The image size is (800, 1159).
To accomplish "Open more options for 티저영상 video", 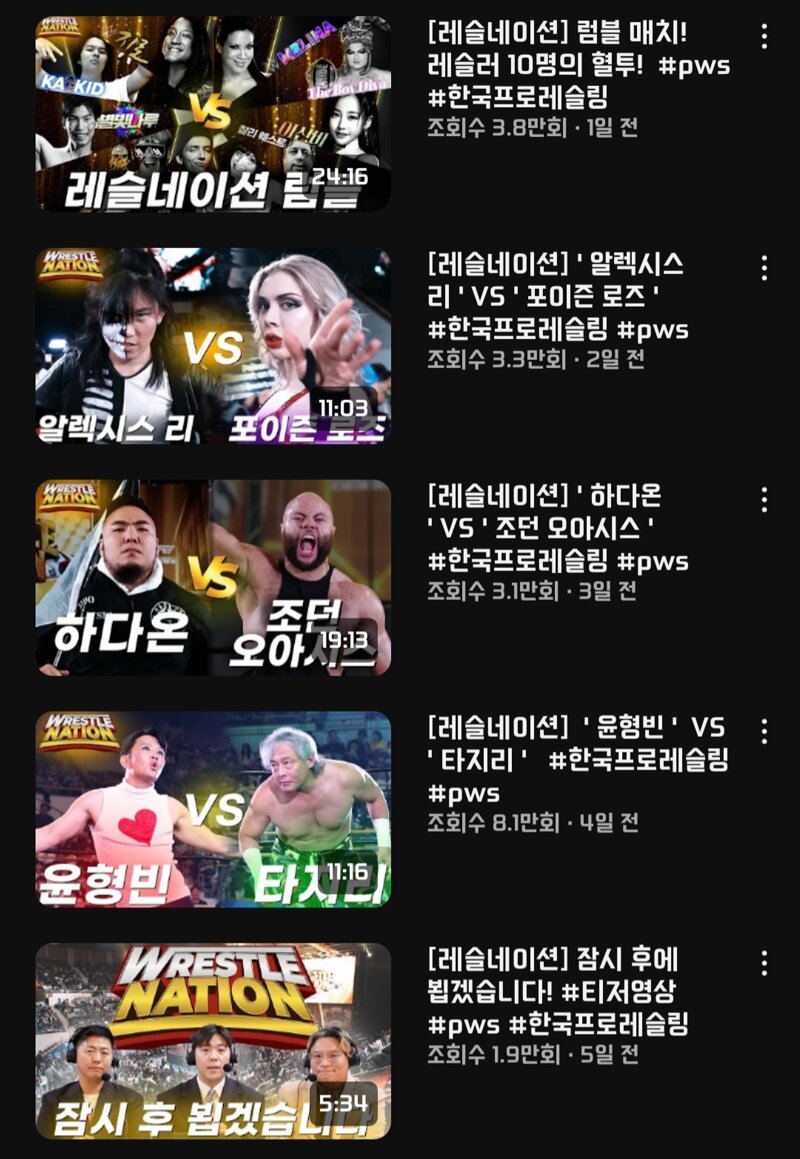I will click(764, 964).
